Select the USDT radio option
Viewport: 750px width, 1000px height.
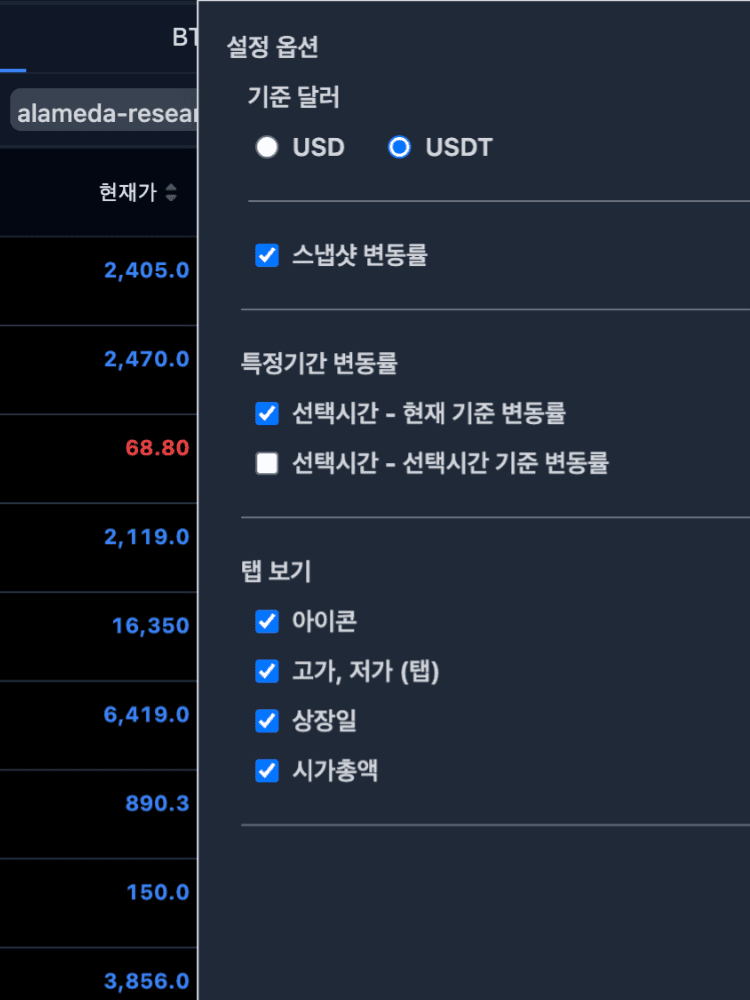click(399, 148)
